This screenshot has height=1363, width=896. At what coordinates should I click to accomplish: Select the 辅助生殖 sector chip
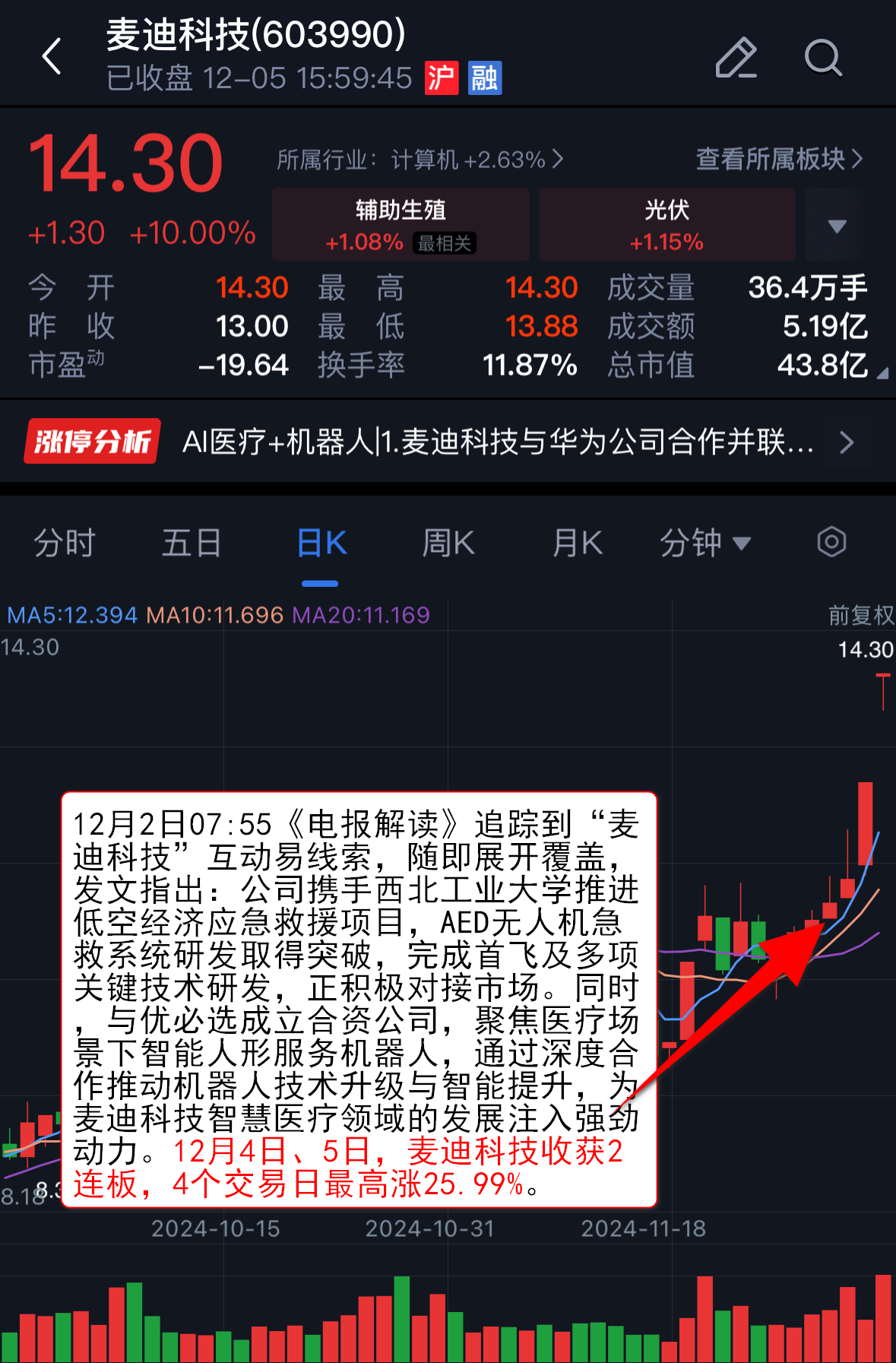pyautogui.click(x=401, y=224)
